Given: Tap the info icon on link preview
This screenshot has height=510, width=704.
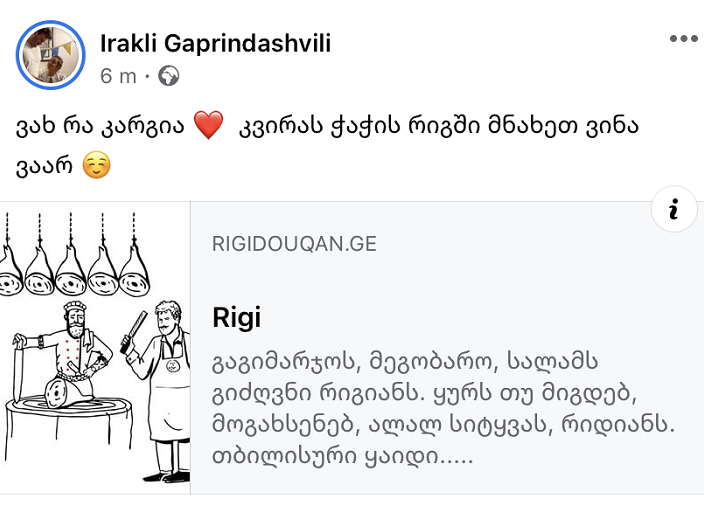Looking at the screenshot, I should [x=674, y=210].
